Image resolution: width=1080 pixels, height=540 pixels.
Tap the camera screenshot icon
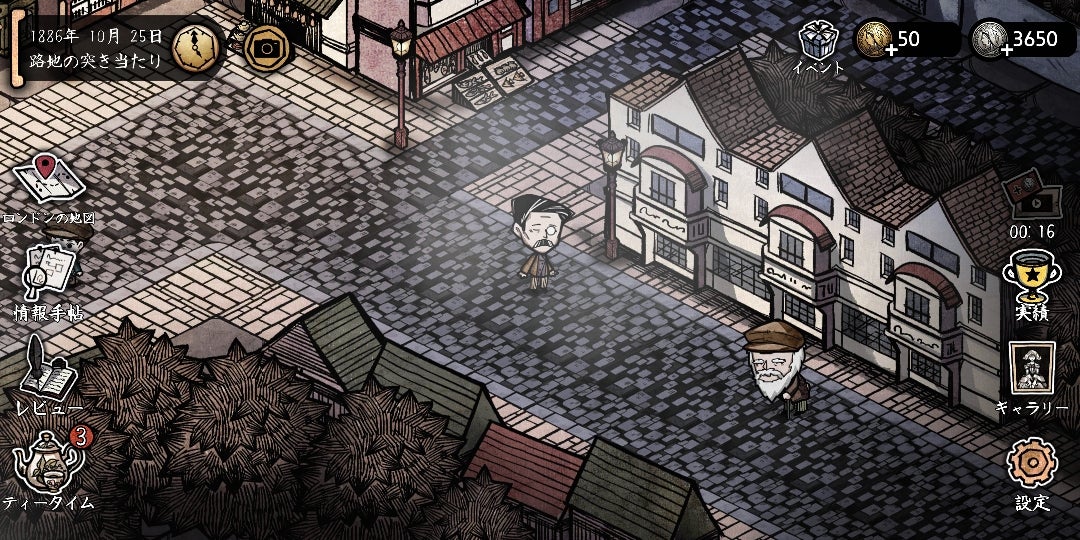click(x=267, y=45)
